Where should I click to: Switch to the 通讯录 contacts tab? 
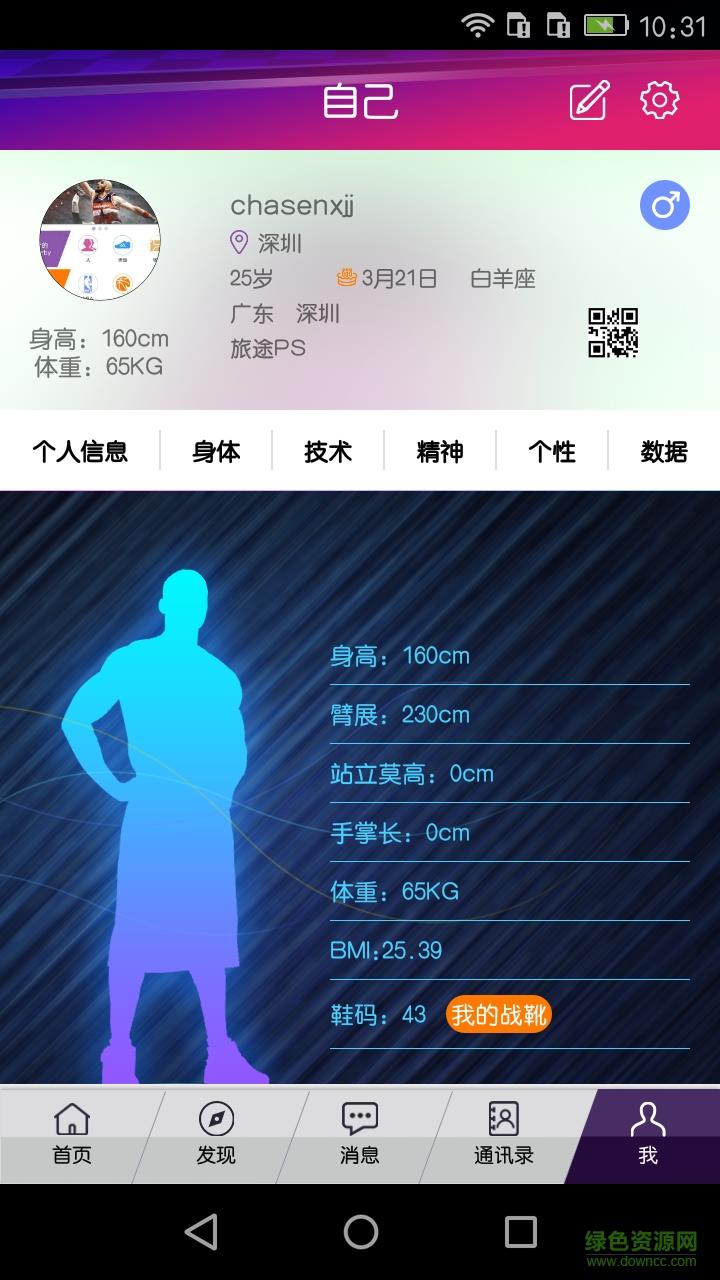click(503, 1135)
